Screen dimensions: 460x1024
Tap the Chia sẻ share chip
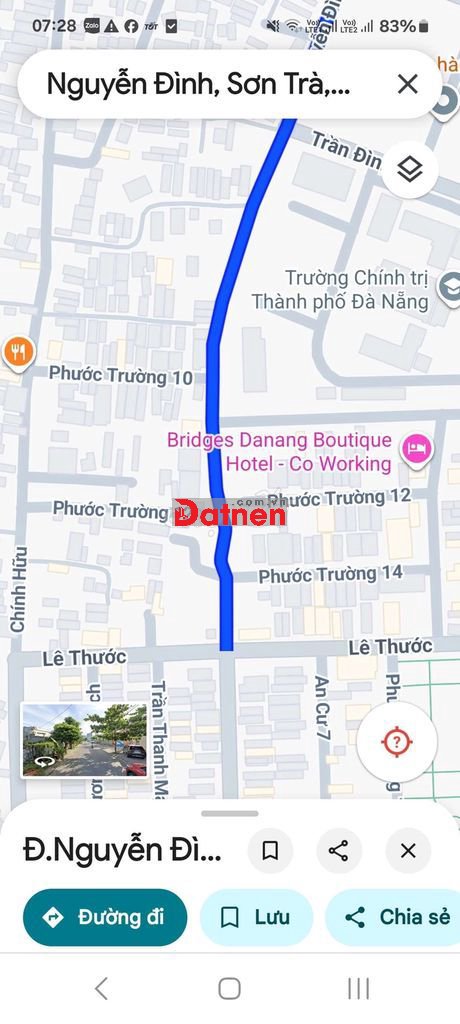pos(393,918)
